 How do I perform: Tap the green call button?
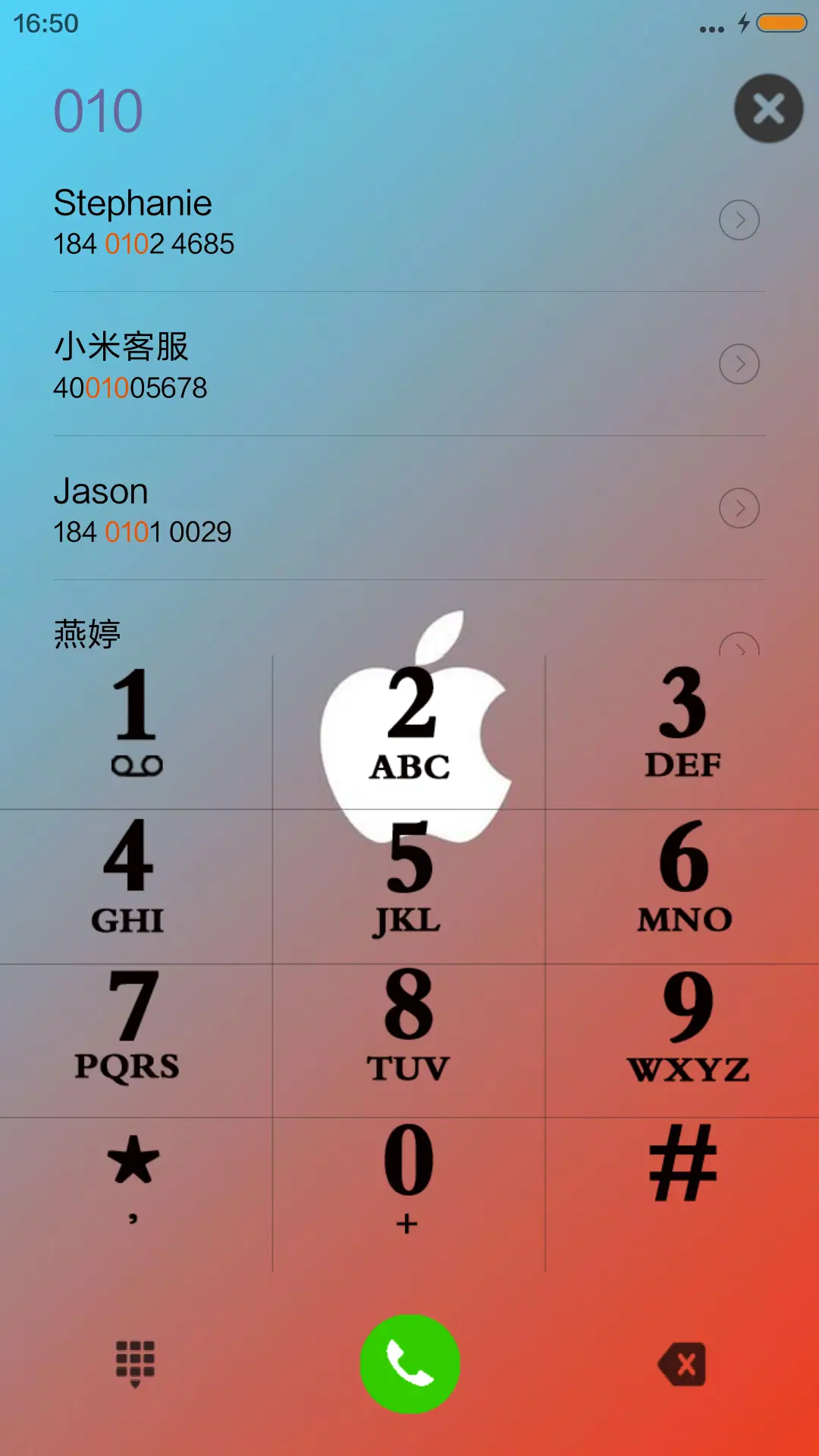(409, 1363)
